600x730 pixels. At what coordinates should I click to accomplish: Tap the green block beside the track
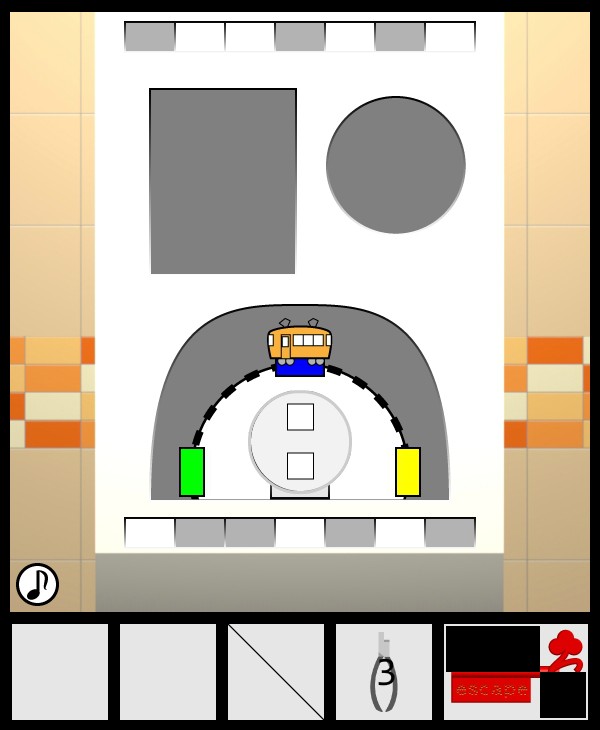pos(192,472)
